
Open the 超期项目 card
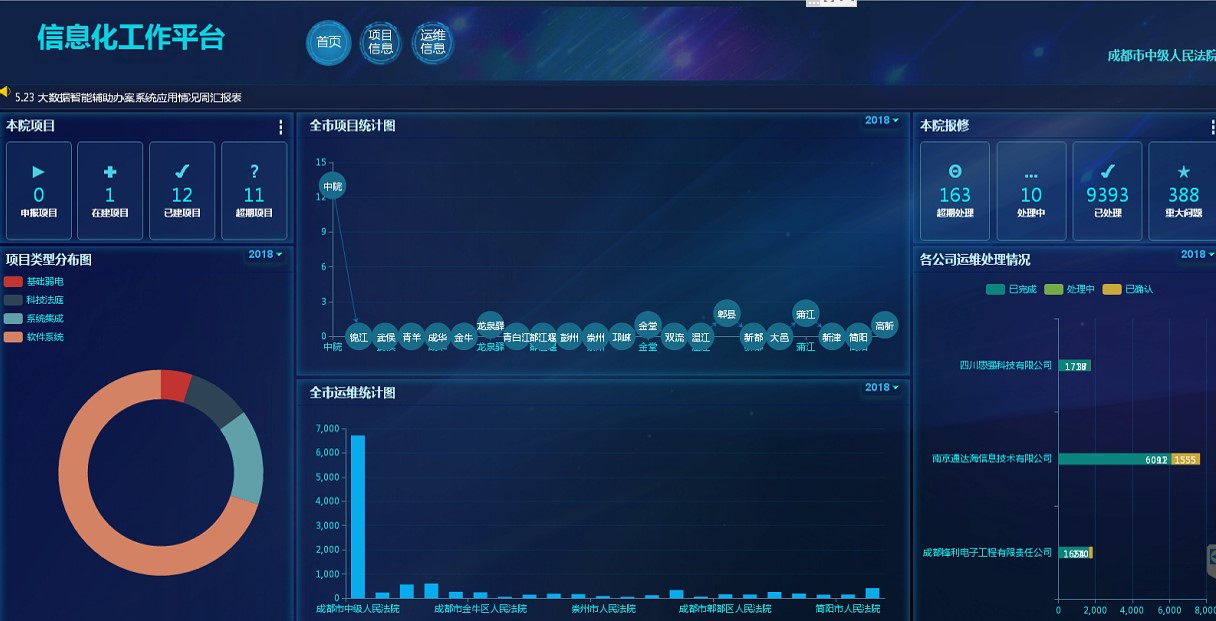point(254,190)
